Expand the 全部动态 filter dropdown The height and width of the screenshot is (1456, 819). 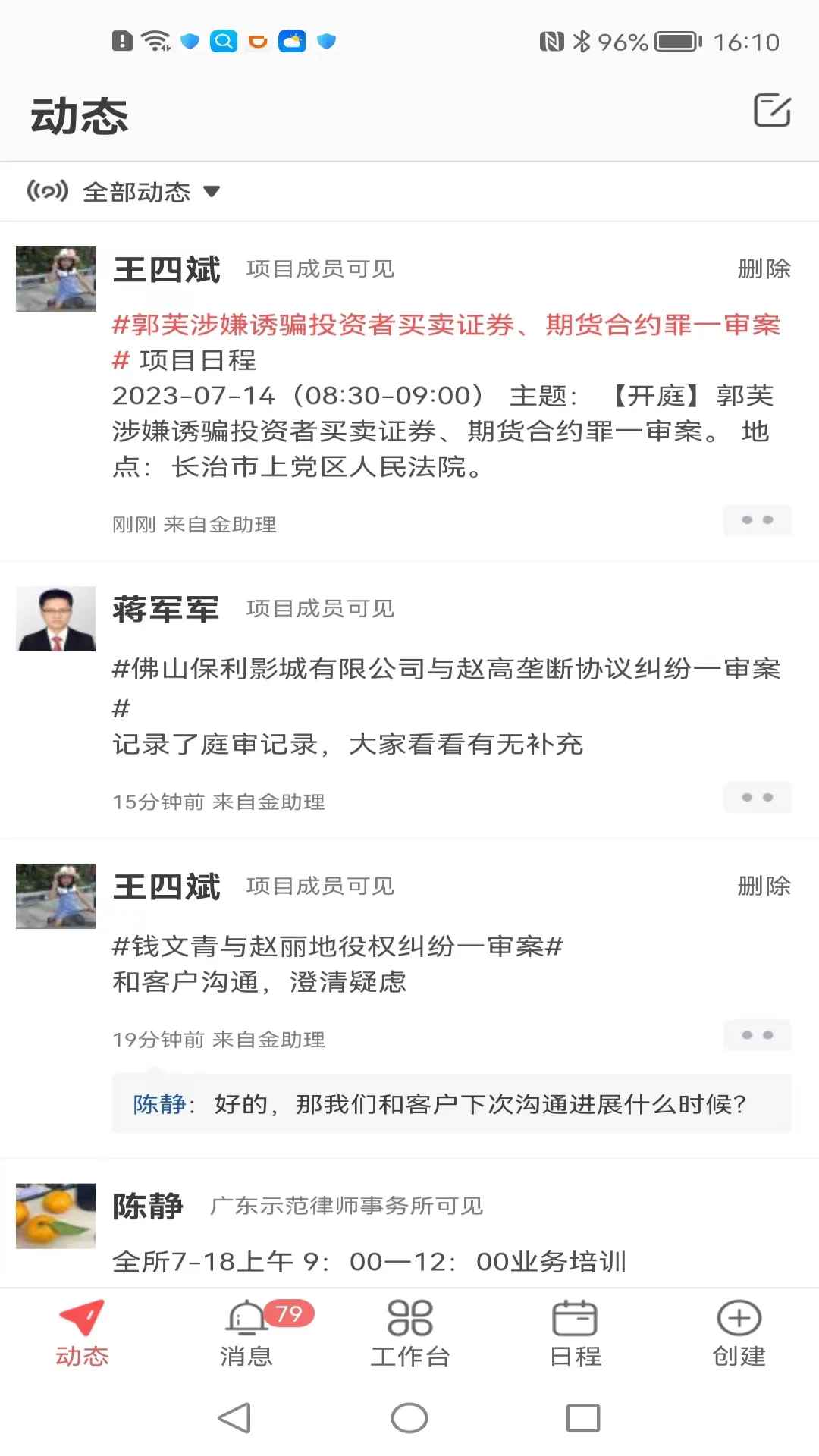click(x=124, y=192)
